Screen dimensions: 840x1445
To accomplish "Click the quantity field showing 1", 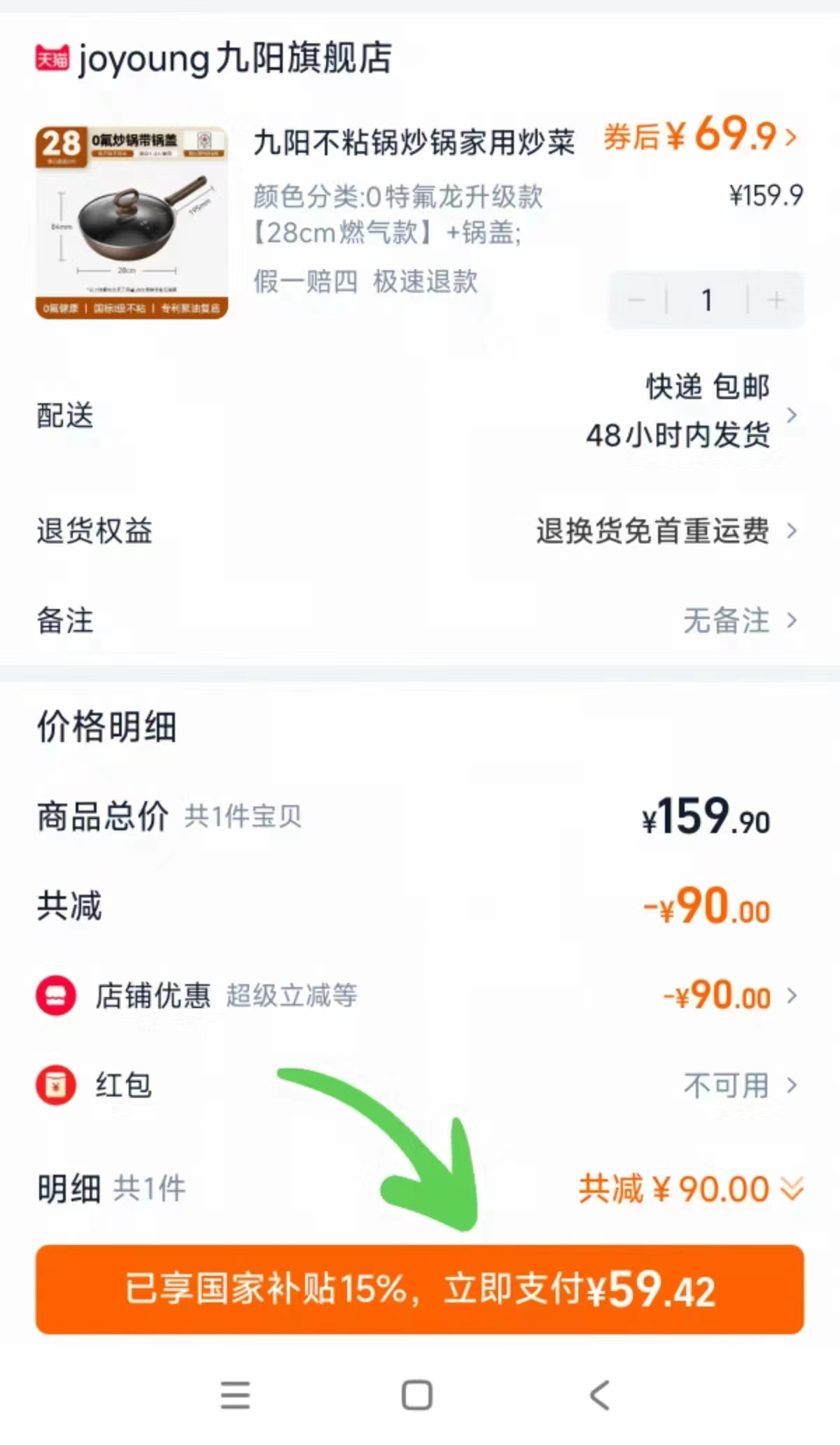I will (x=706, y=300).
